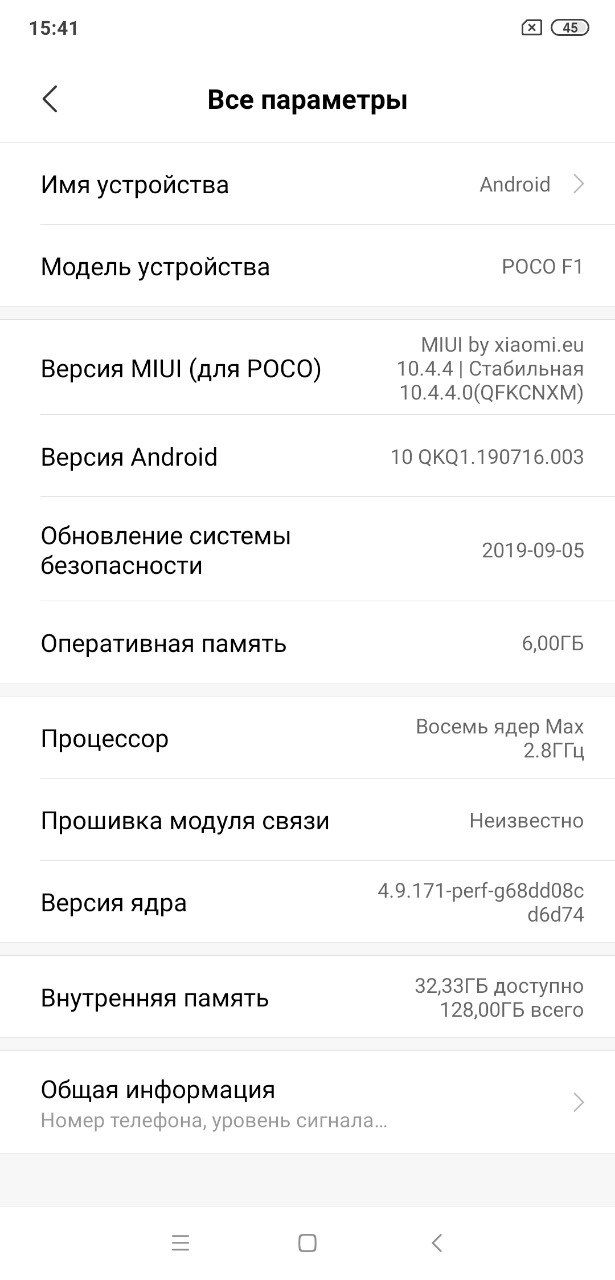
Task: Select the Процессор row
Action: (x=307, y=739)
